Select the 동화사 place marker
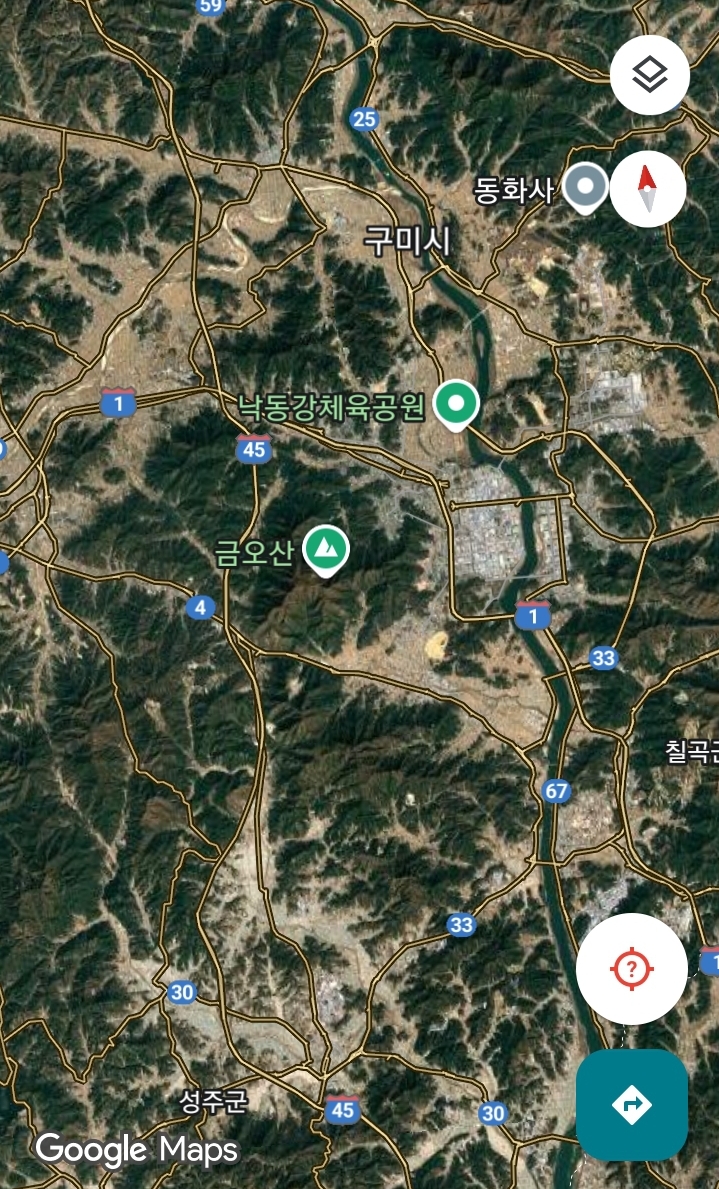719x1189 pixels. pyautogui.click(x=586, y=188)
